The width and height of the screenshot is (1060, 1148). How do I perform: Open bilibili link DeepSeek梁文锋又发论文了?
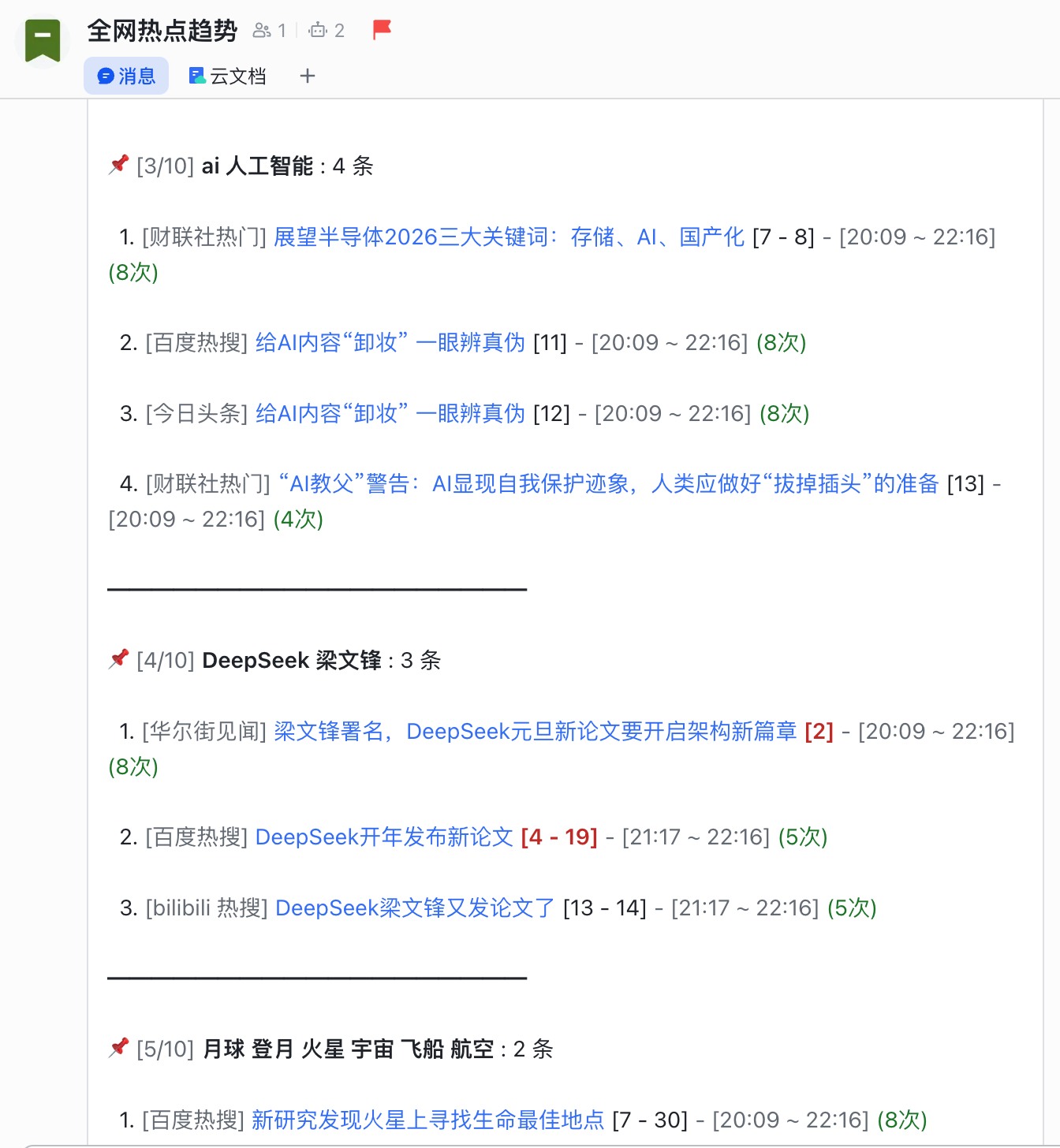[415, 908]
